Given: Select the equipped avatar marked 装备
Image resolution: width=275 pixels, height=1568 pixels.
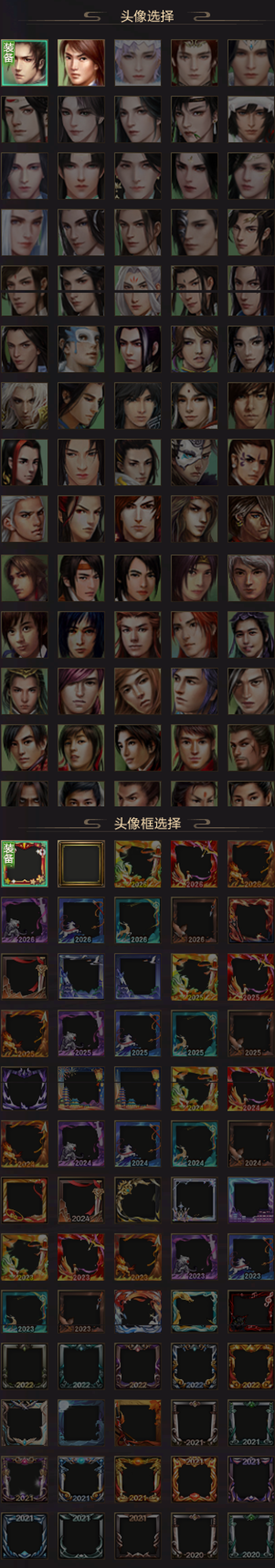Looking at the screenshot, I should coord(24,63).
